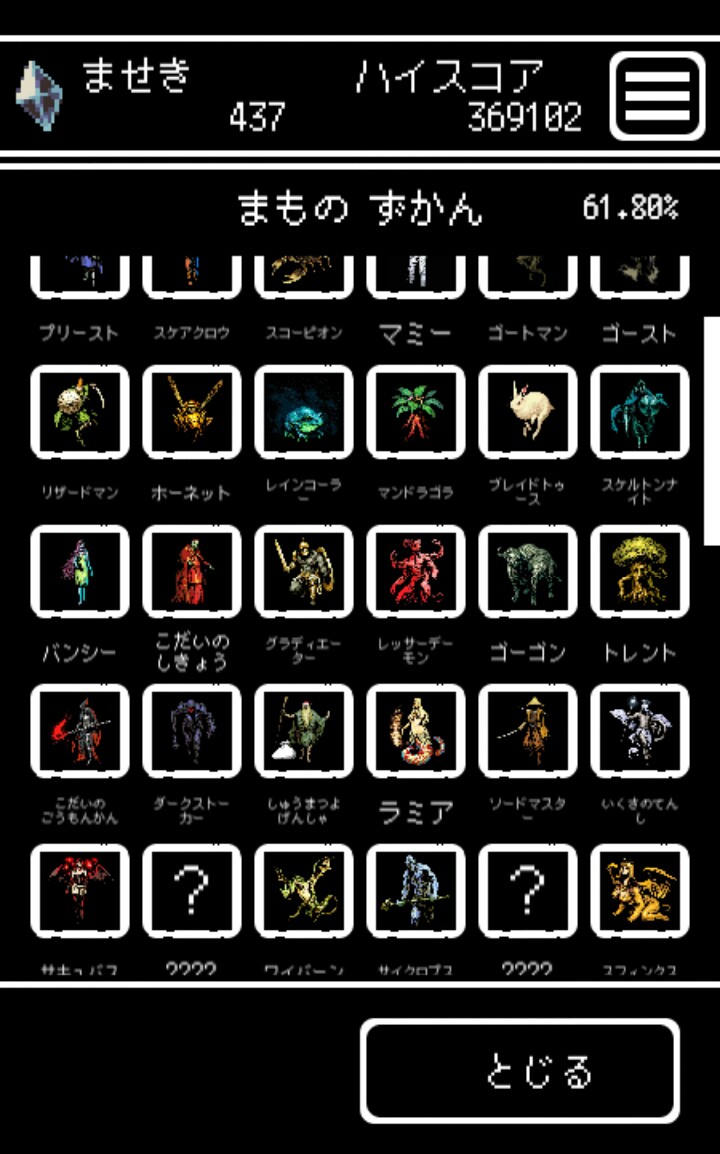Tap the とじる close button
Screen dimensions: 720x1154
[520, 1071]
